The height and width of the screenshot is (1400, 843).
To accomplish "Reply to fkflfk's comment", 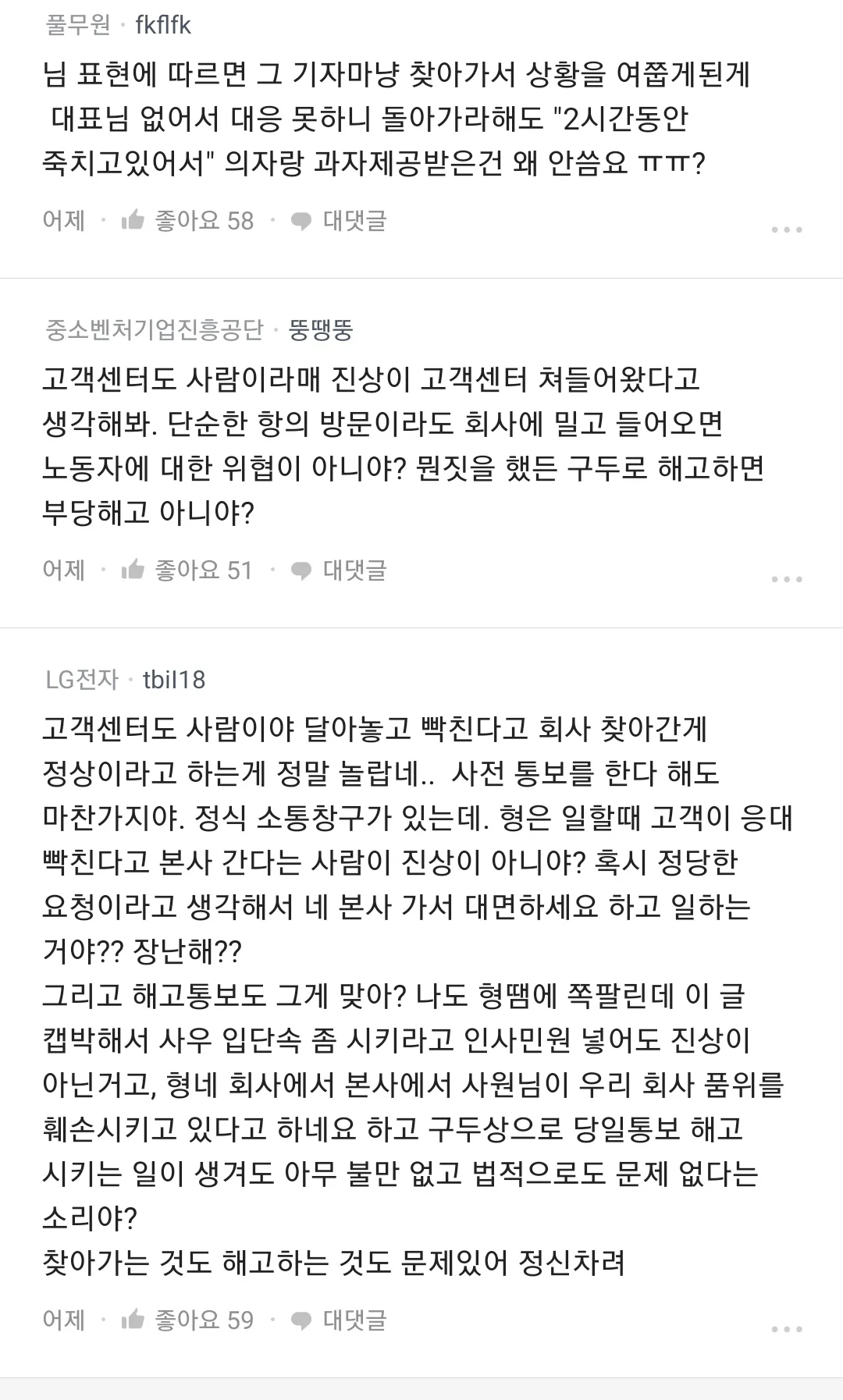I will [339, 221].
